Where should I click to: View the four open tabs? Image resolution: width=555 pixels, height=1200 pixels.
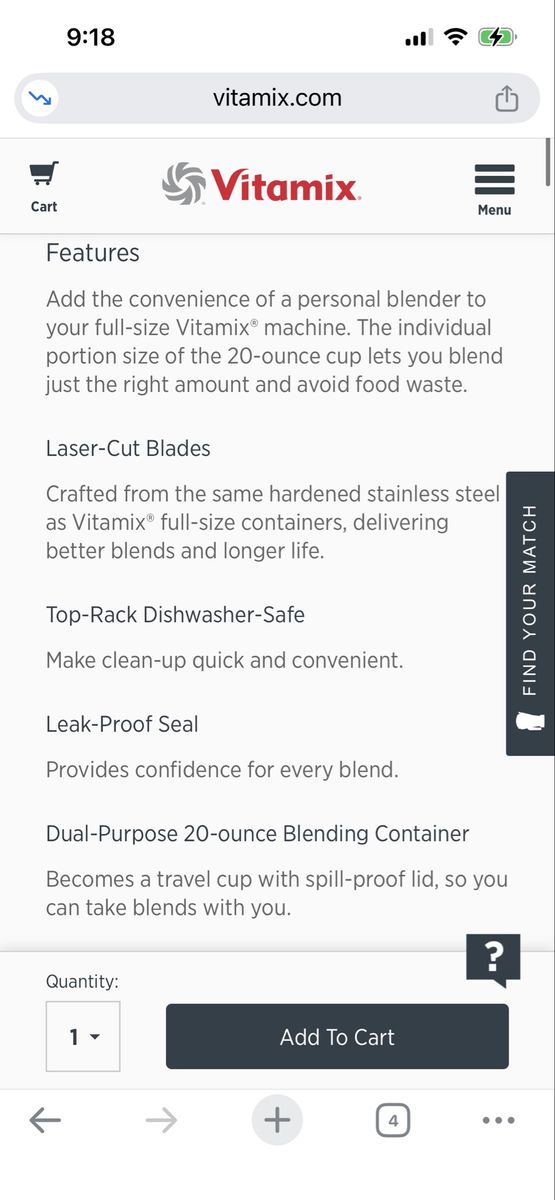coord(393,1121)
